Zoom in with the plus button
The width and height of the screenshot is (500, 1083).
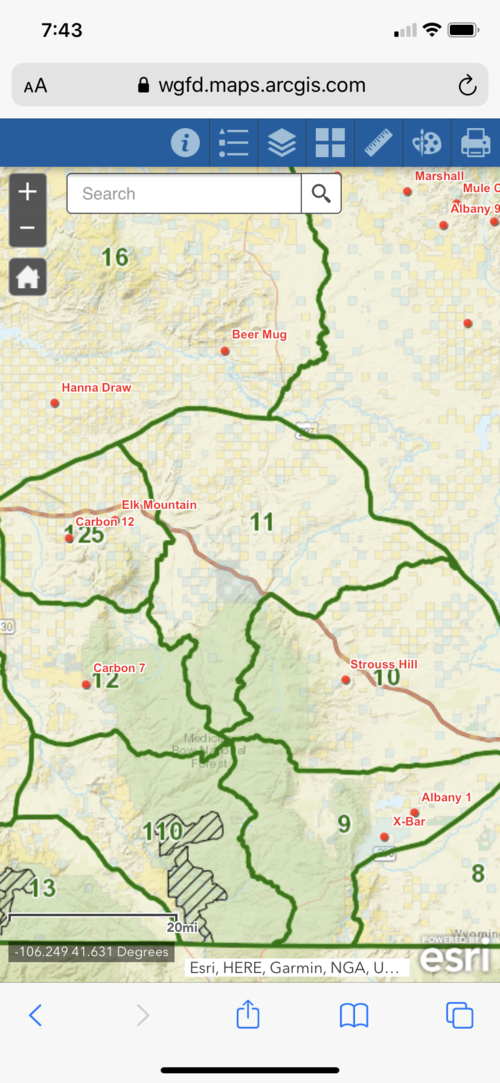[x=28, y=192]
